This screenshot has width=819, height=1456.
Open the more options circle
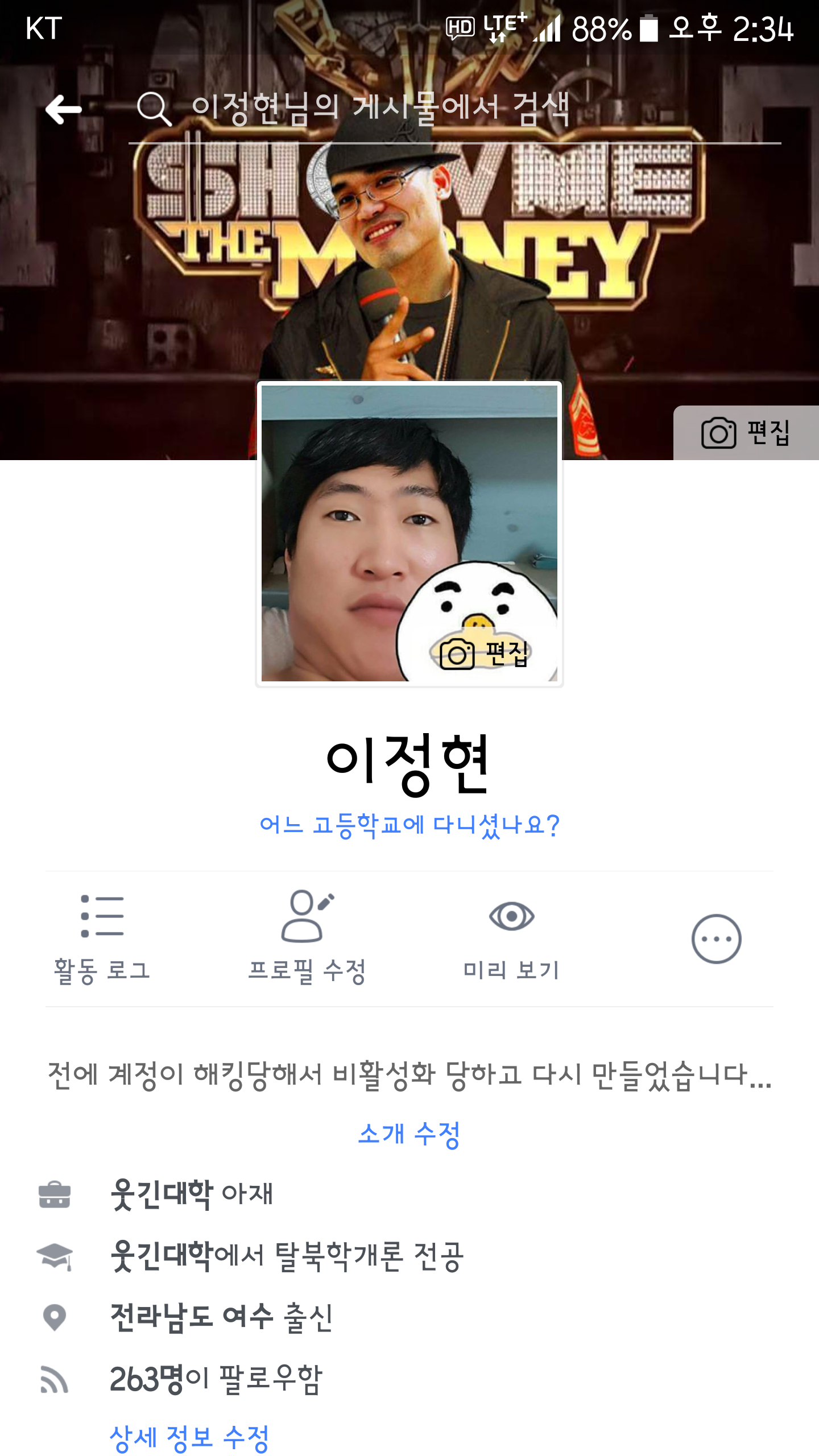pos(717,939)
